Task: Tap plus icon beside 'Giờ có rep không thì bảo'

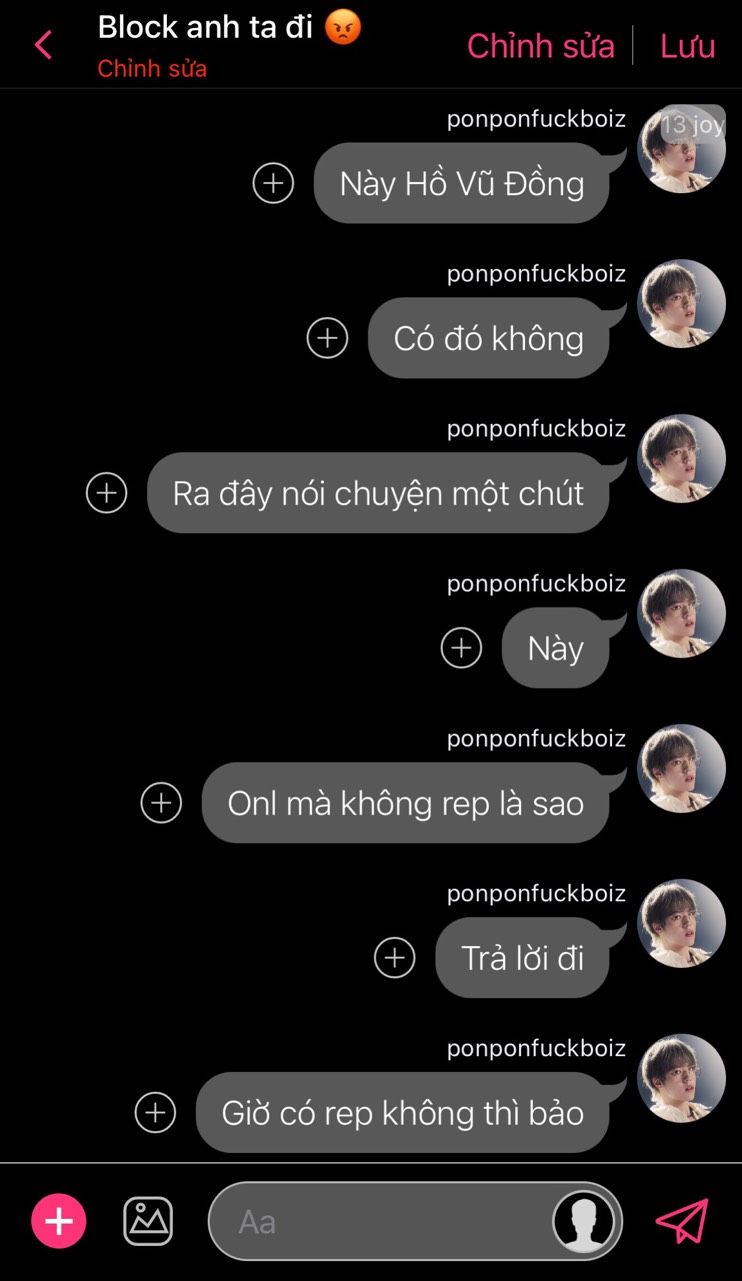Action: 155,1113
